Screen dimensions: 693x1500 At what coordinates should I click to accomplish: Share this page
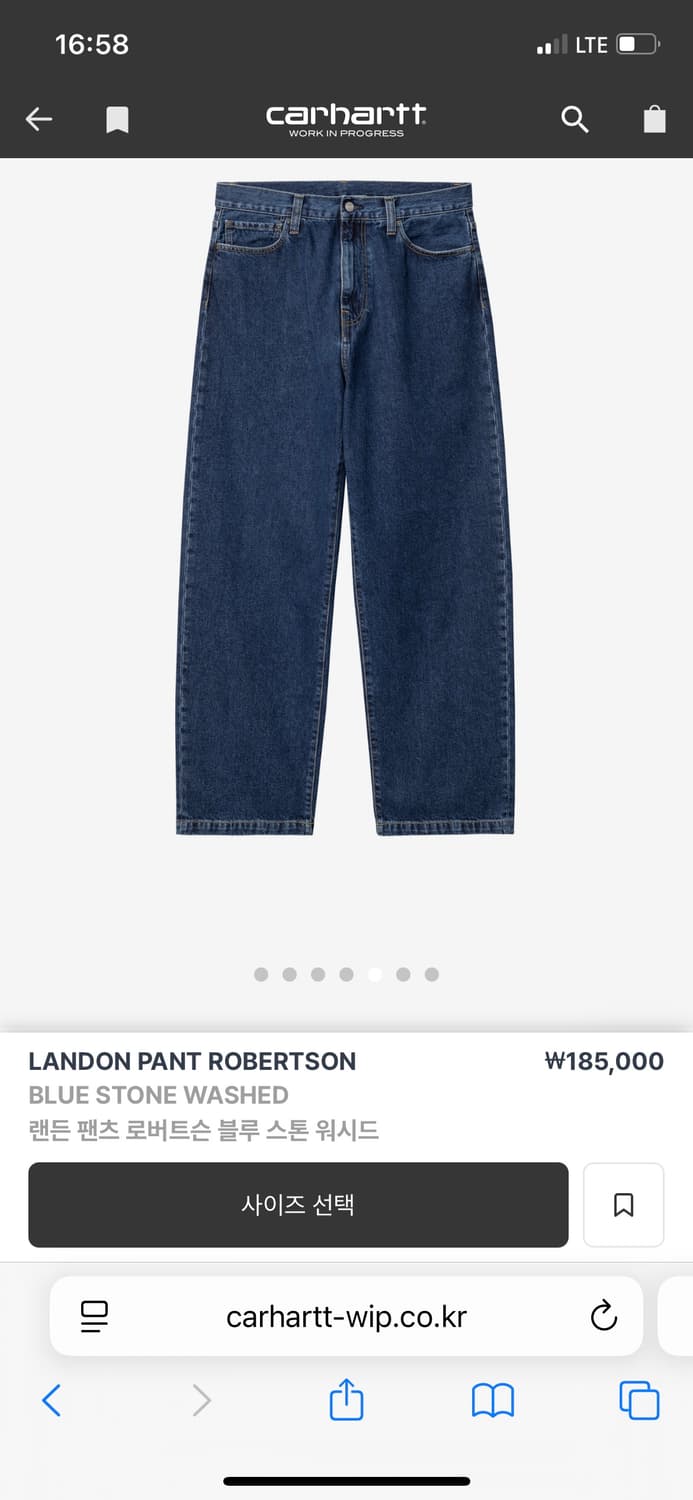346,1399
